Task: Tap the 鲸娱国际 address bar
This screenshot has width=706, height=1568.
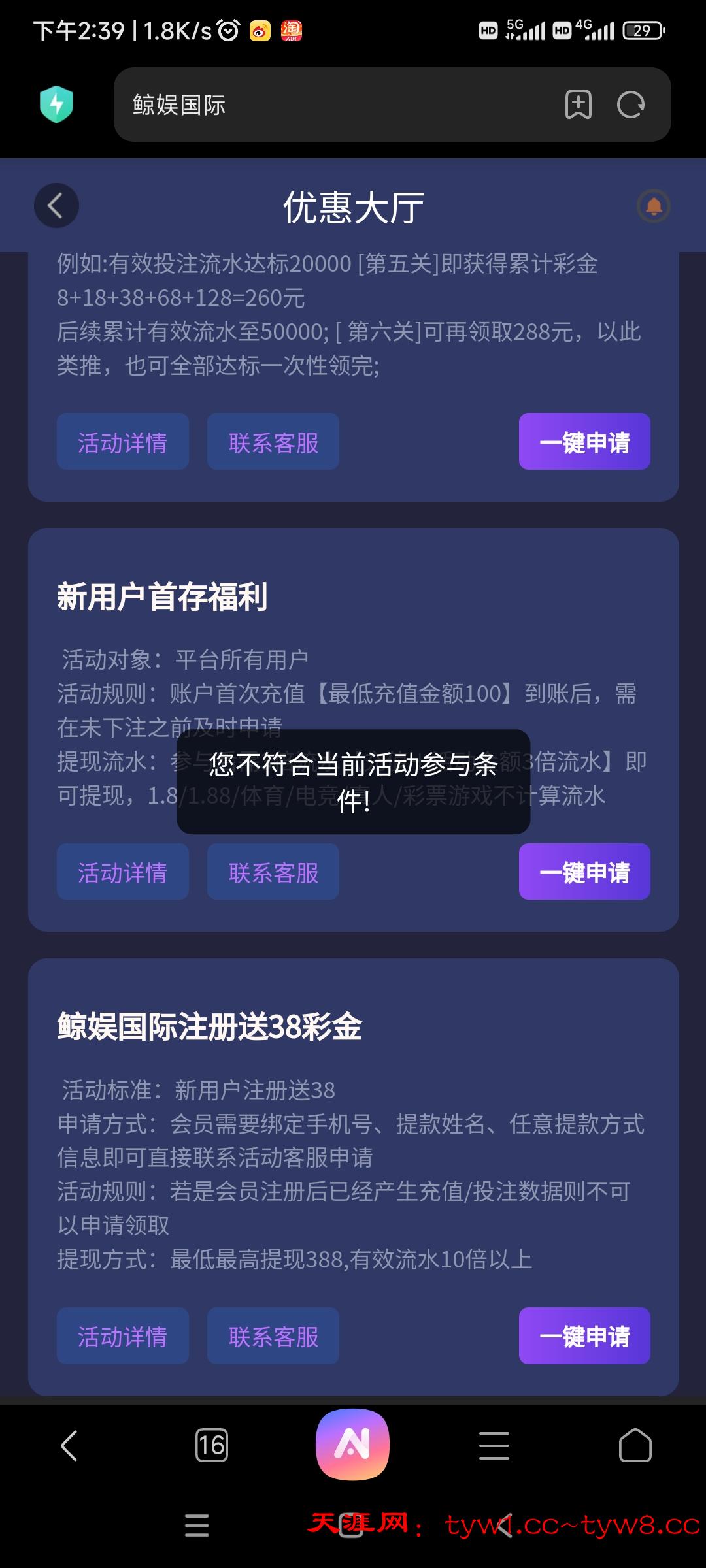Action: coord(327,105)
